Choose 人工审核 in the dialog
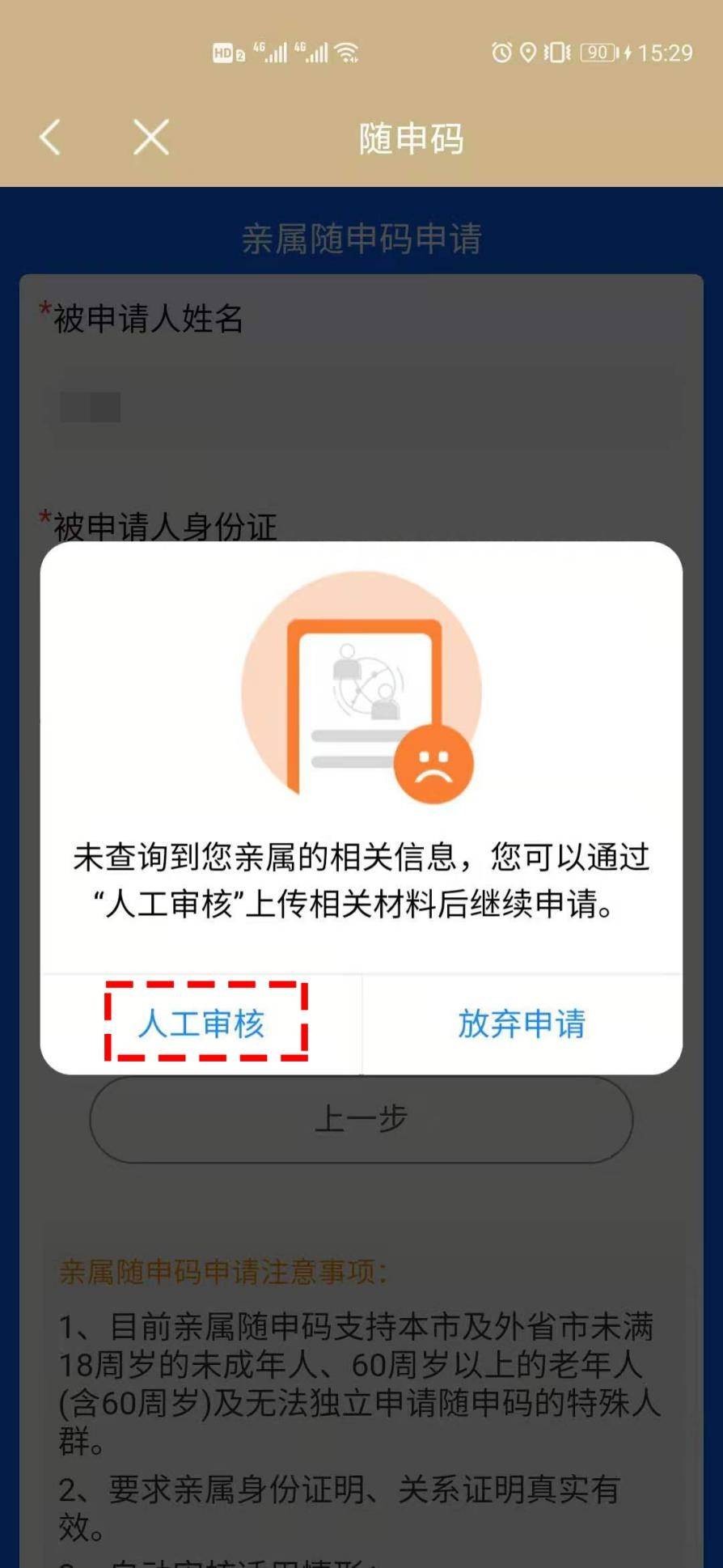The height and width of the screenshot is (1568, 723). click(202, 1023)
